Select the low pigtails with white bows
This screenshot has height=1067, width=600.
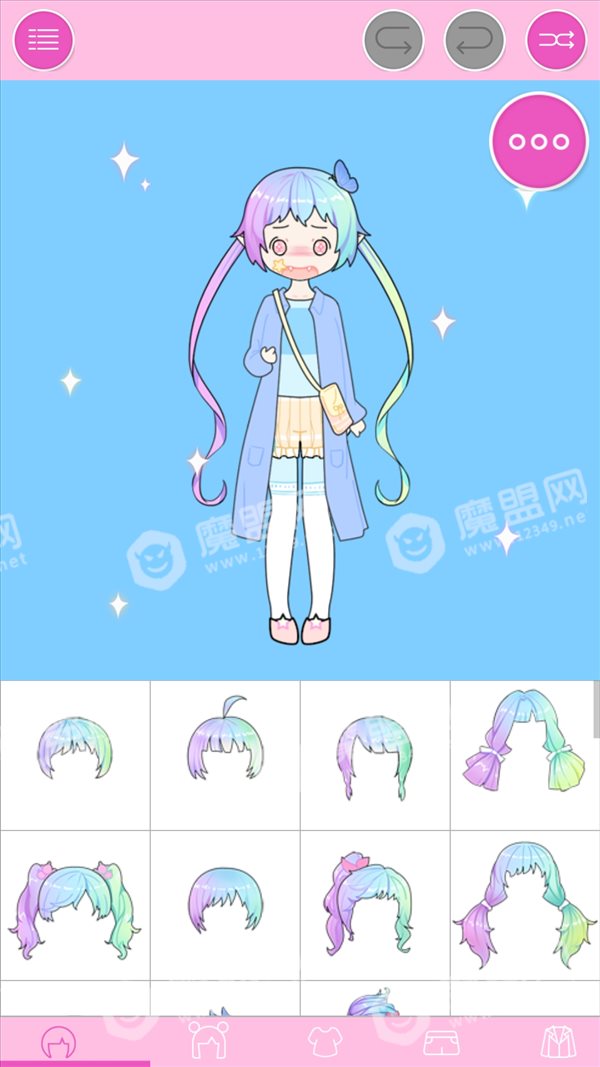pyautogui.click(x=524, y=755)
